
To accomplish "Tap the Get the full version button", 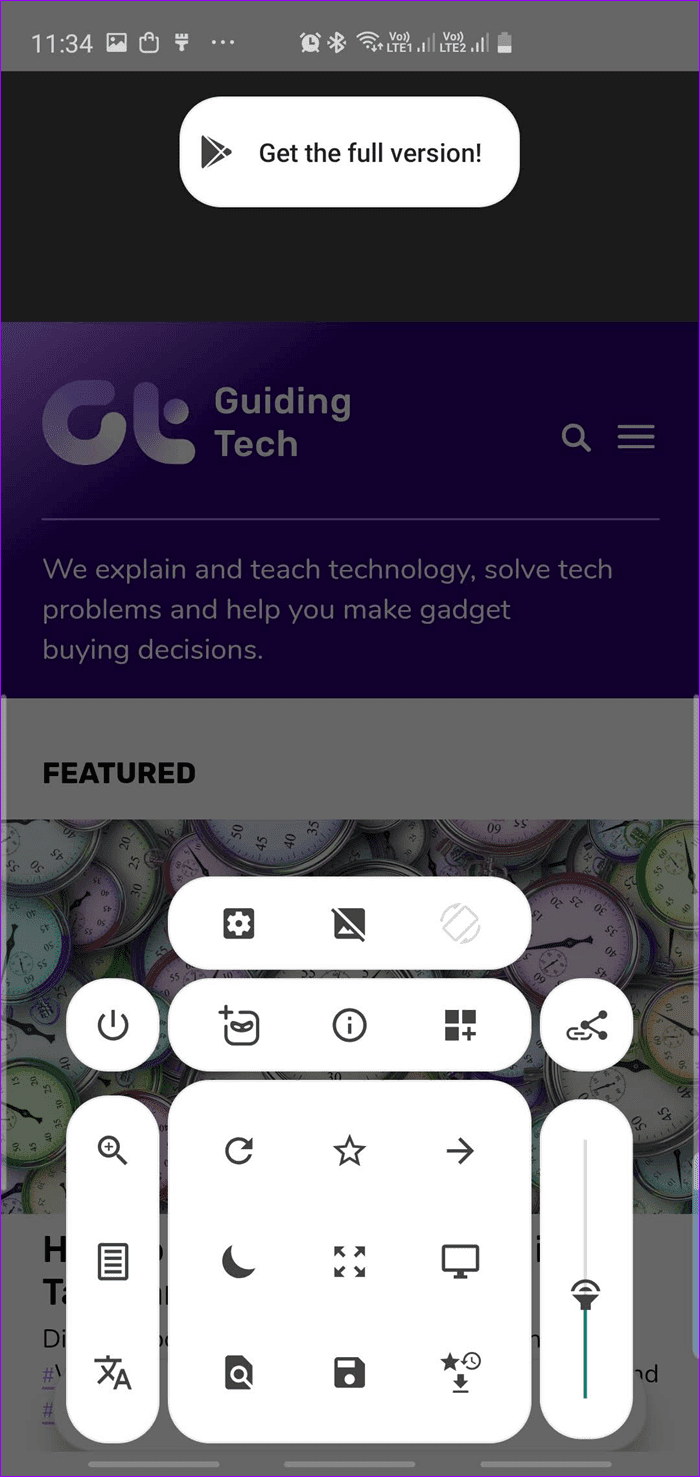I will [349, 152].
